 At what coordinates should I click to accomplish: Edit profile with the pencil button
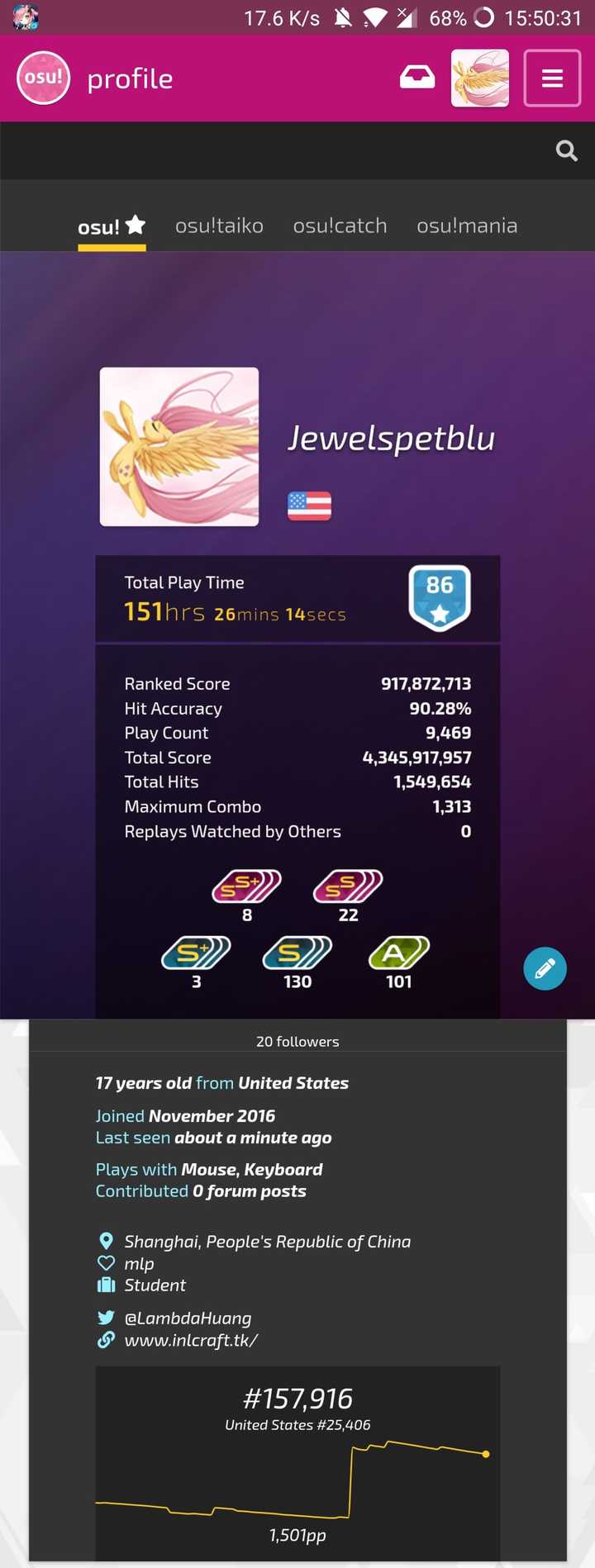[545, 968]
